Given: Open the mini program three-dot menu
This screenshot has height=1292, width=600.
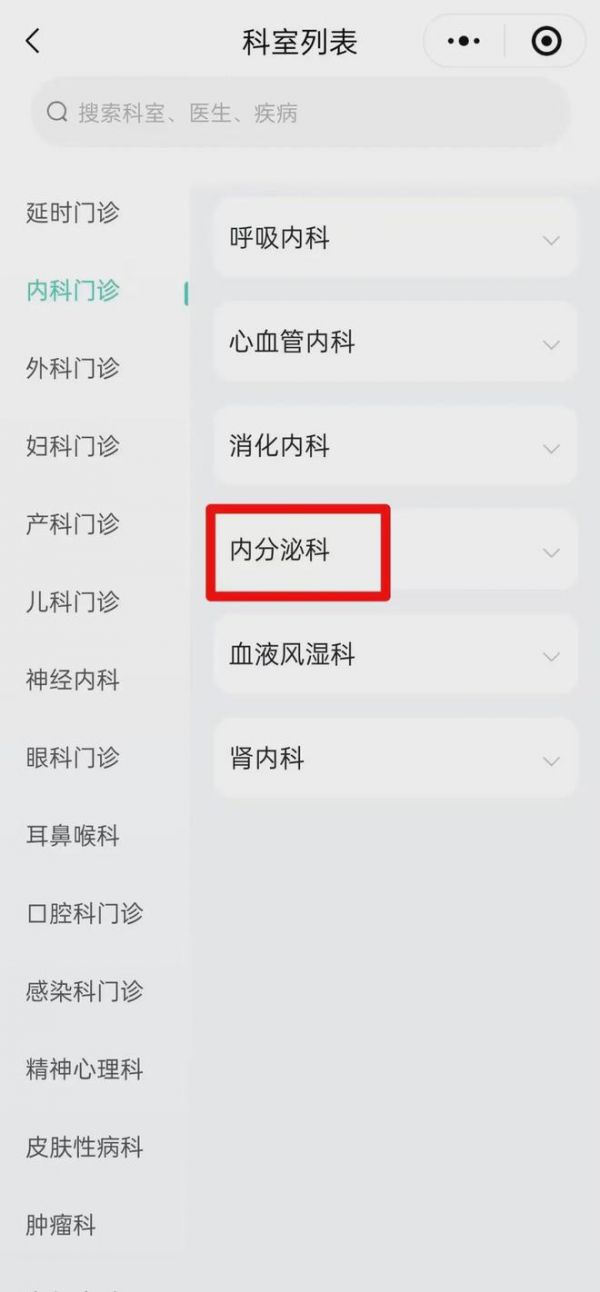Looking at the screenshot, I should click(463, 41).
